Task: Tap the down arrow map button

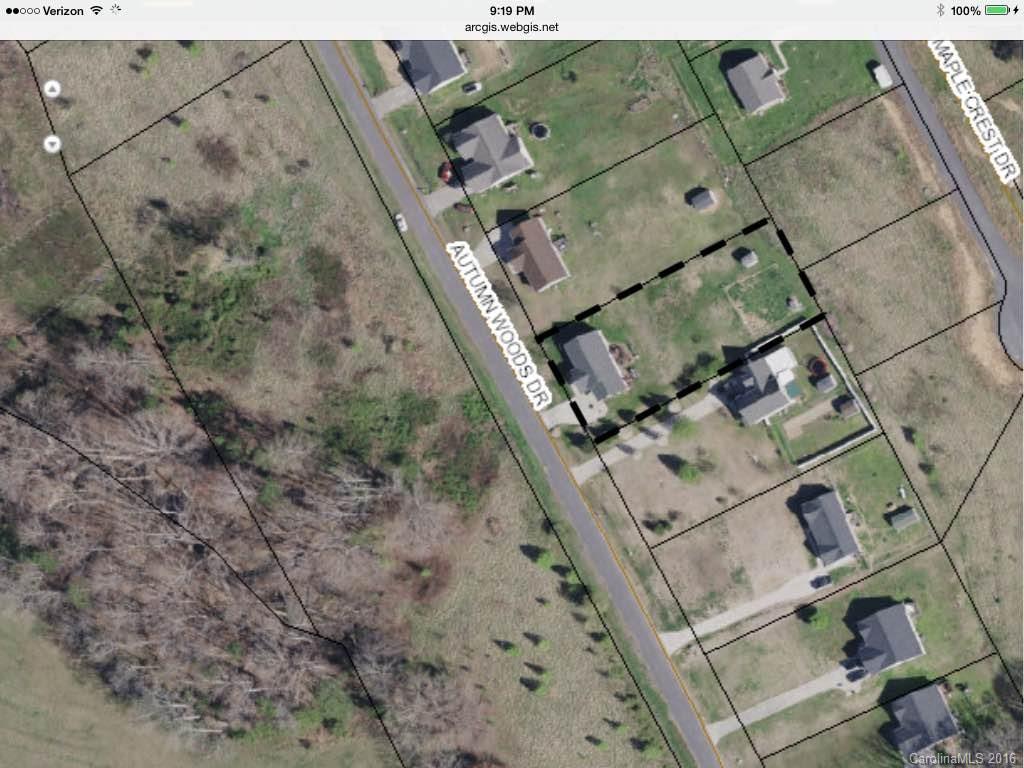Action: tap(53, 144)
